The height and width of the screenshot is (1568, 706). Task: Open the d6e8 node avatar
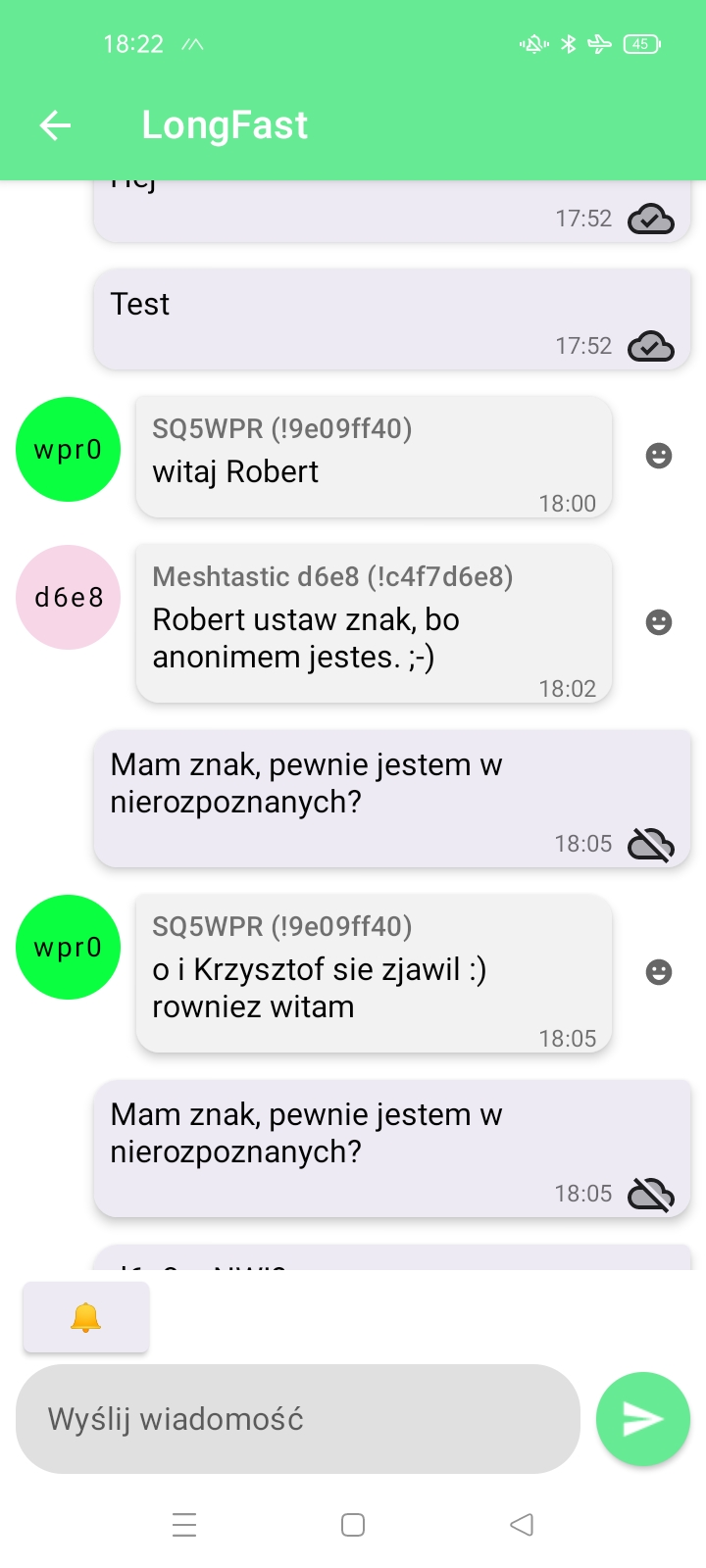[69, 597]
